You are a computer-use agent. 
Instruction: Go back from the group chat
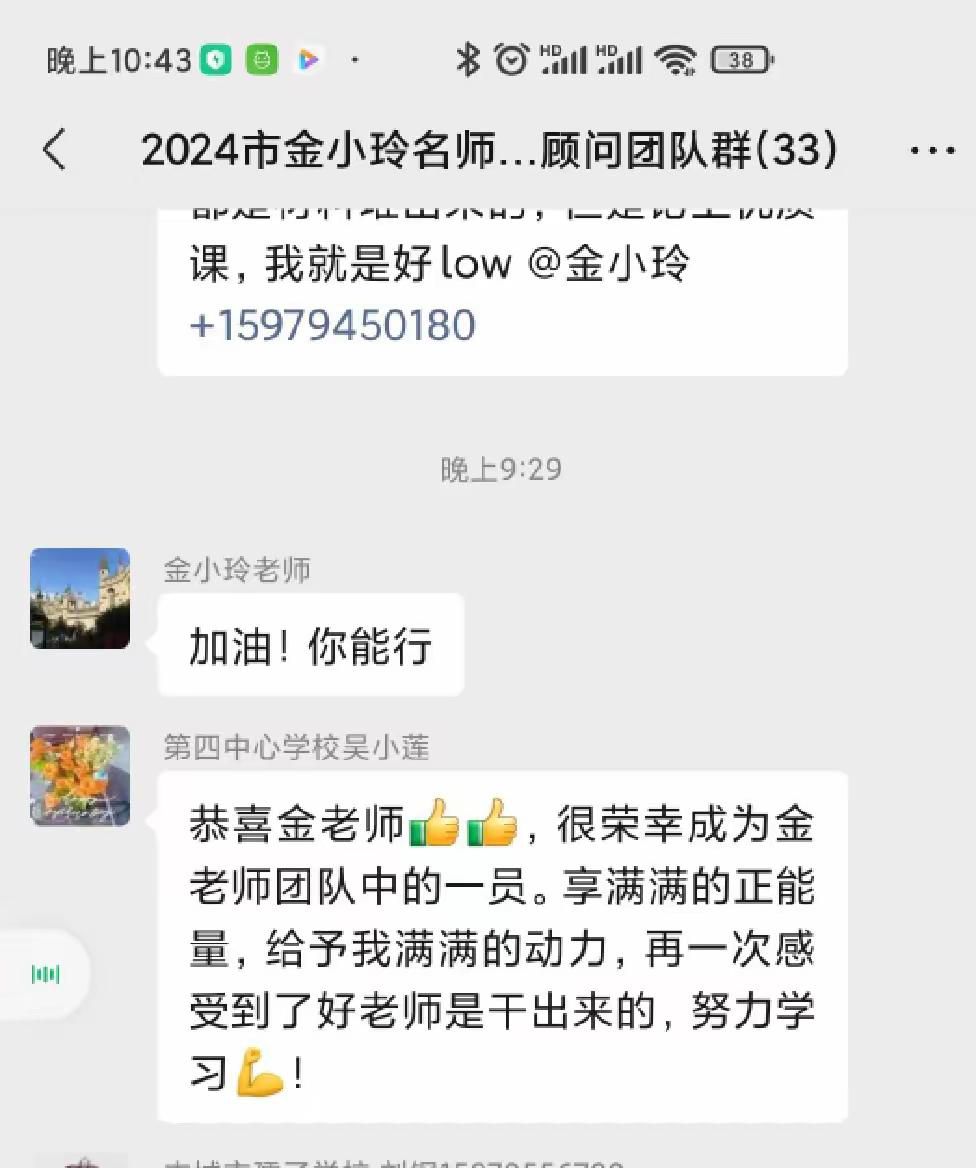point(55,151)
